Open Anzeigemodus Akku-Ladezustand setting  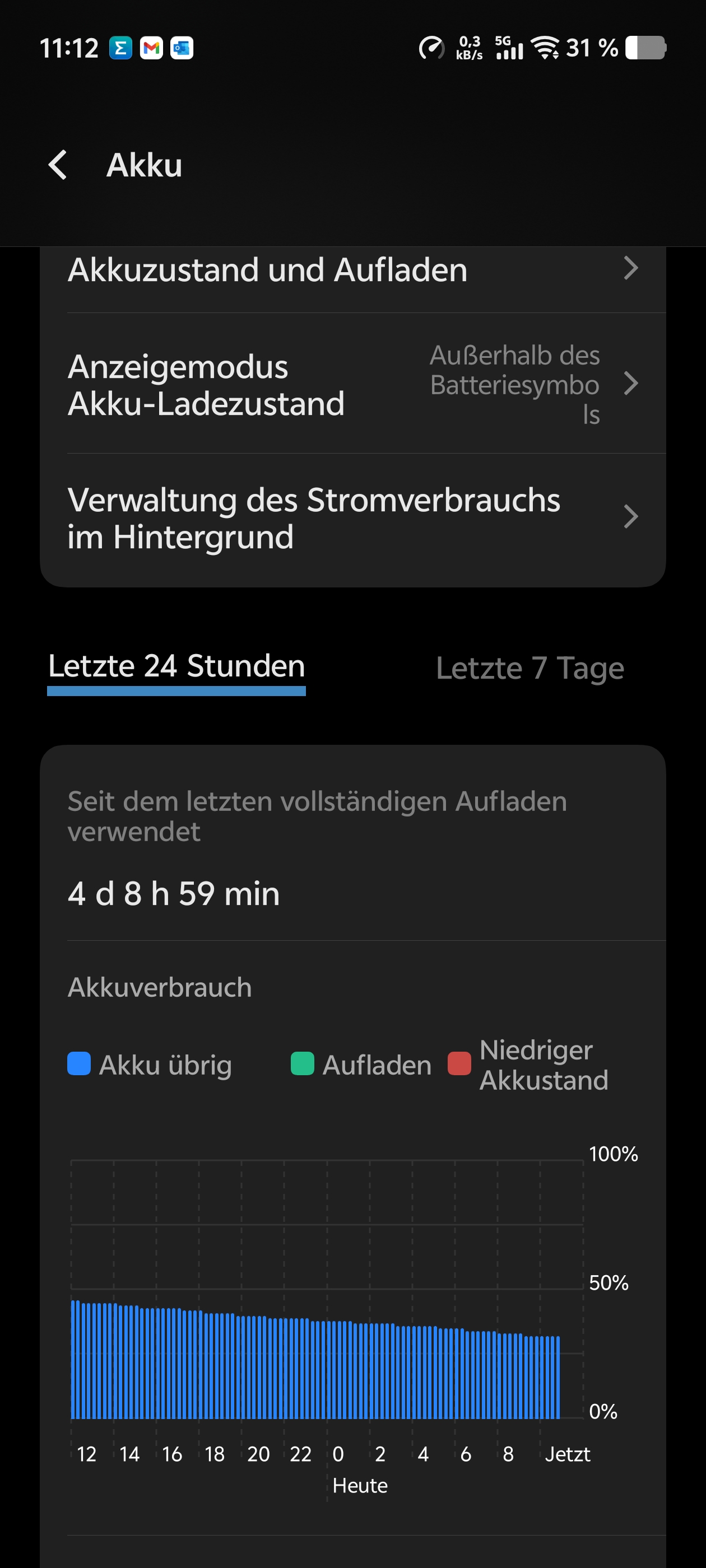point(352,385)
